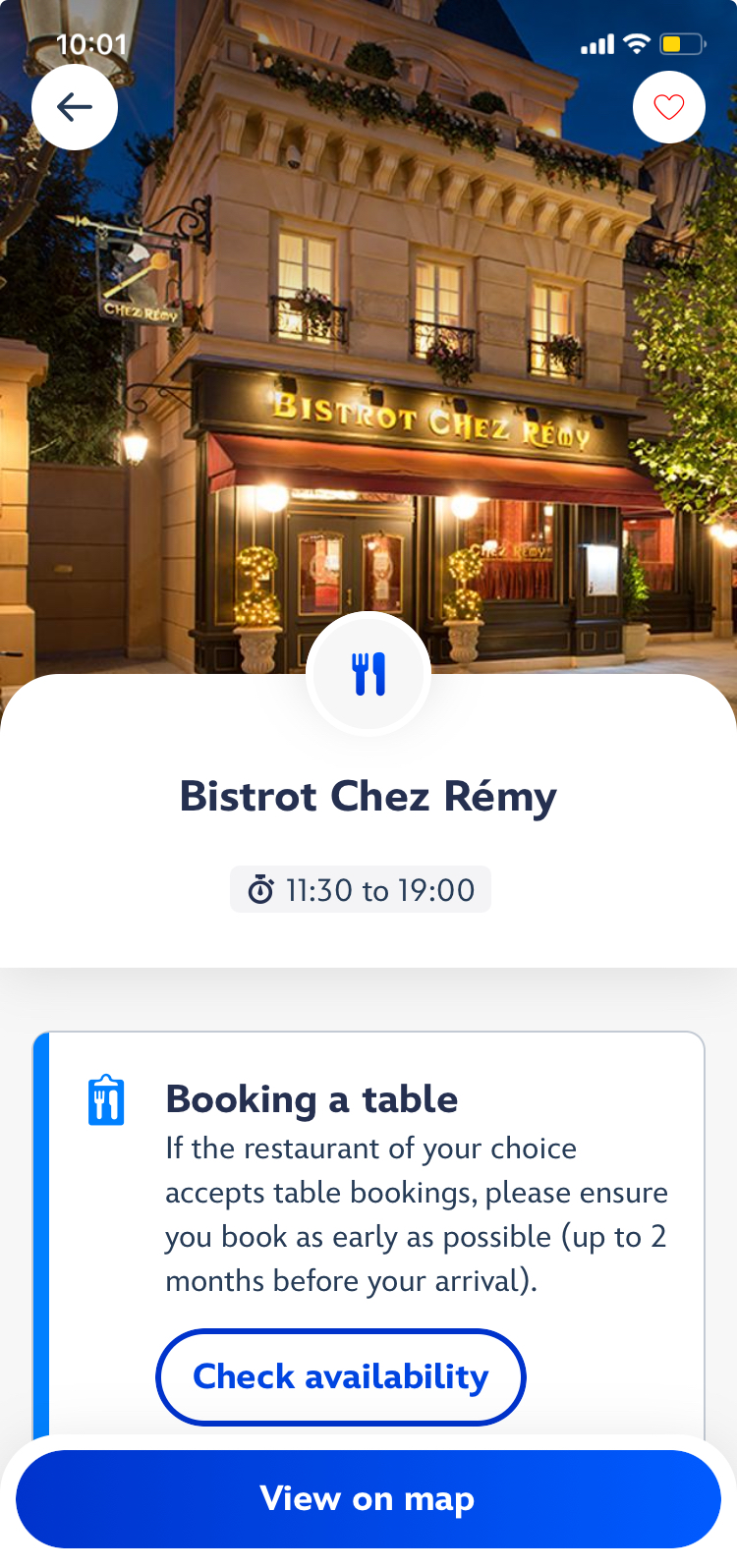Tap the Bistrot Chez Rémy title
This screenshot has height=1568, width=737.
tap(368, 796)
